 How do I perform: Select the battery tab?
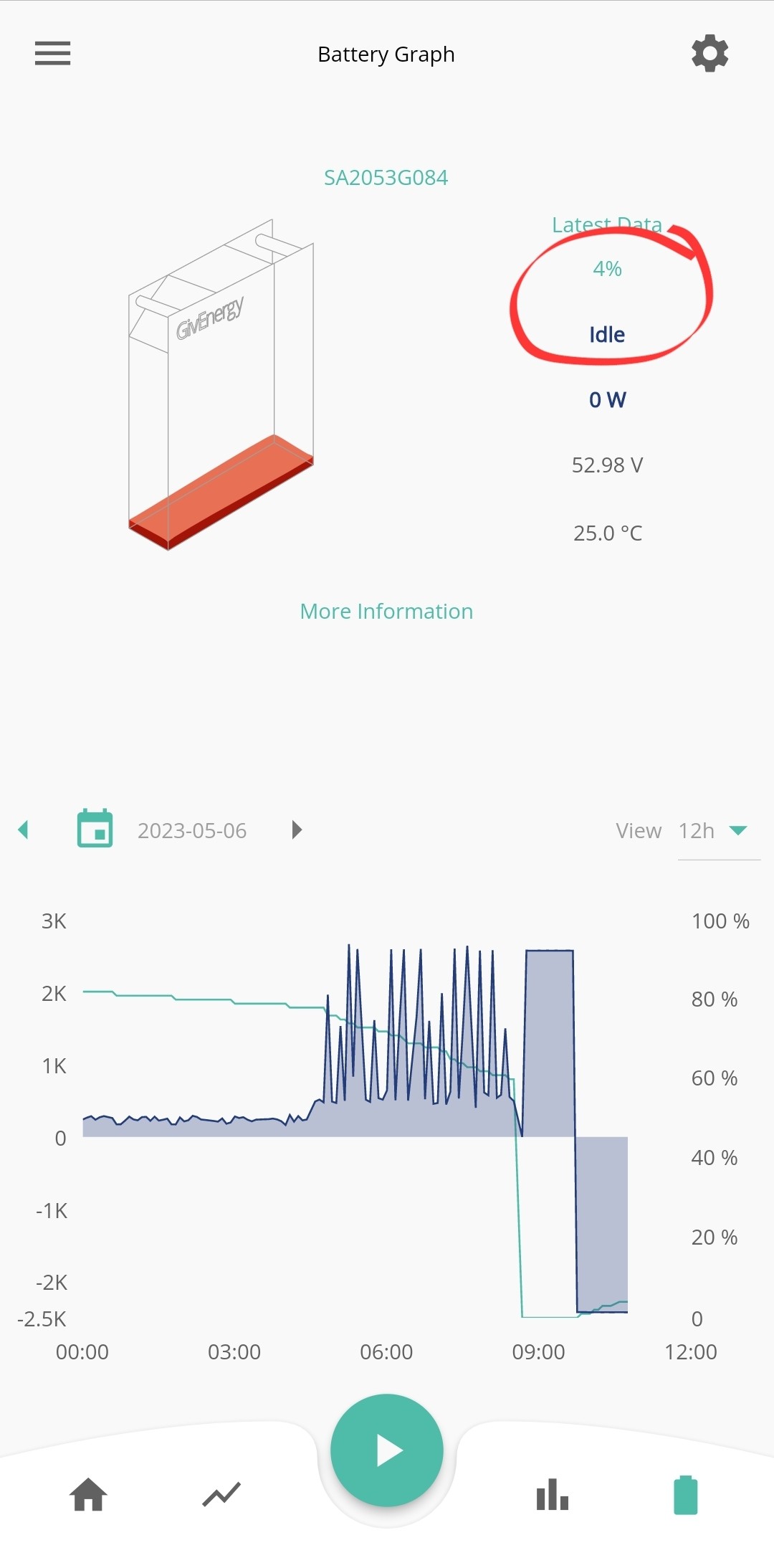tap(686, 1495)
